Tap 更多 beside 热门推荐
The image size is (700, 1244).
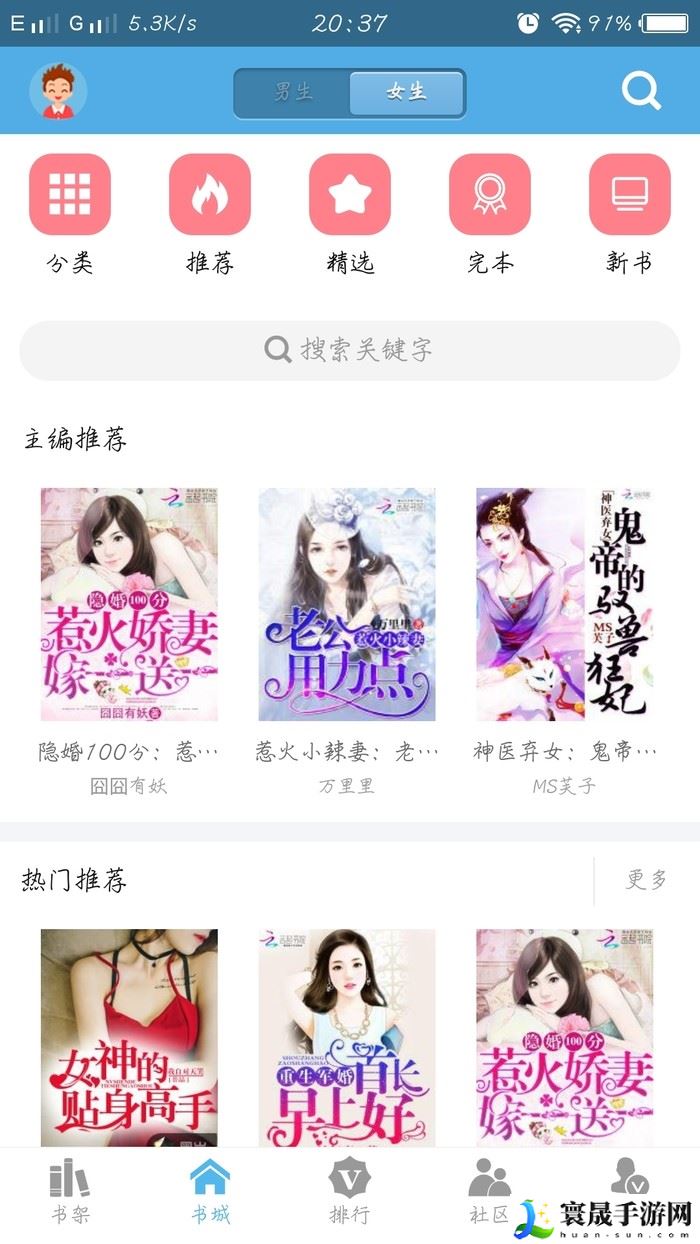pos(646,880)
